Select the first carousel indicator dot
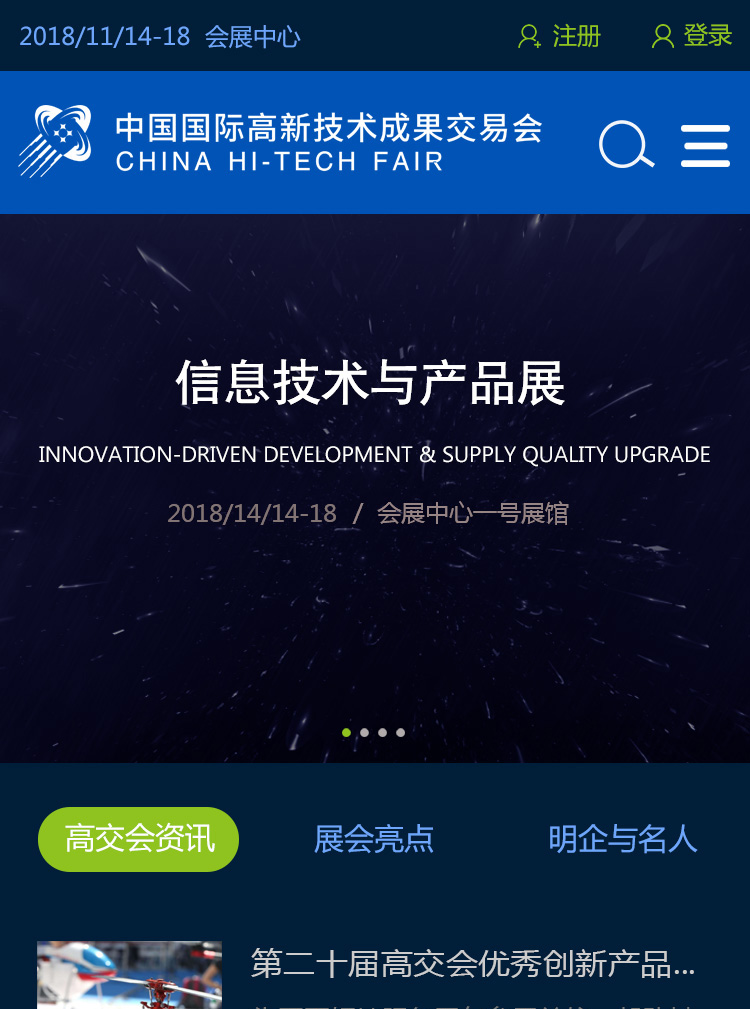This screenshot has width=750, height=1009. click(346, 732)
